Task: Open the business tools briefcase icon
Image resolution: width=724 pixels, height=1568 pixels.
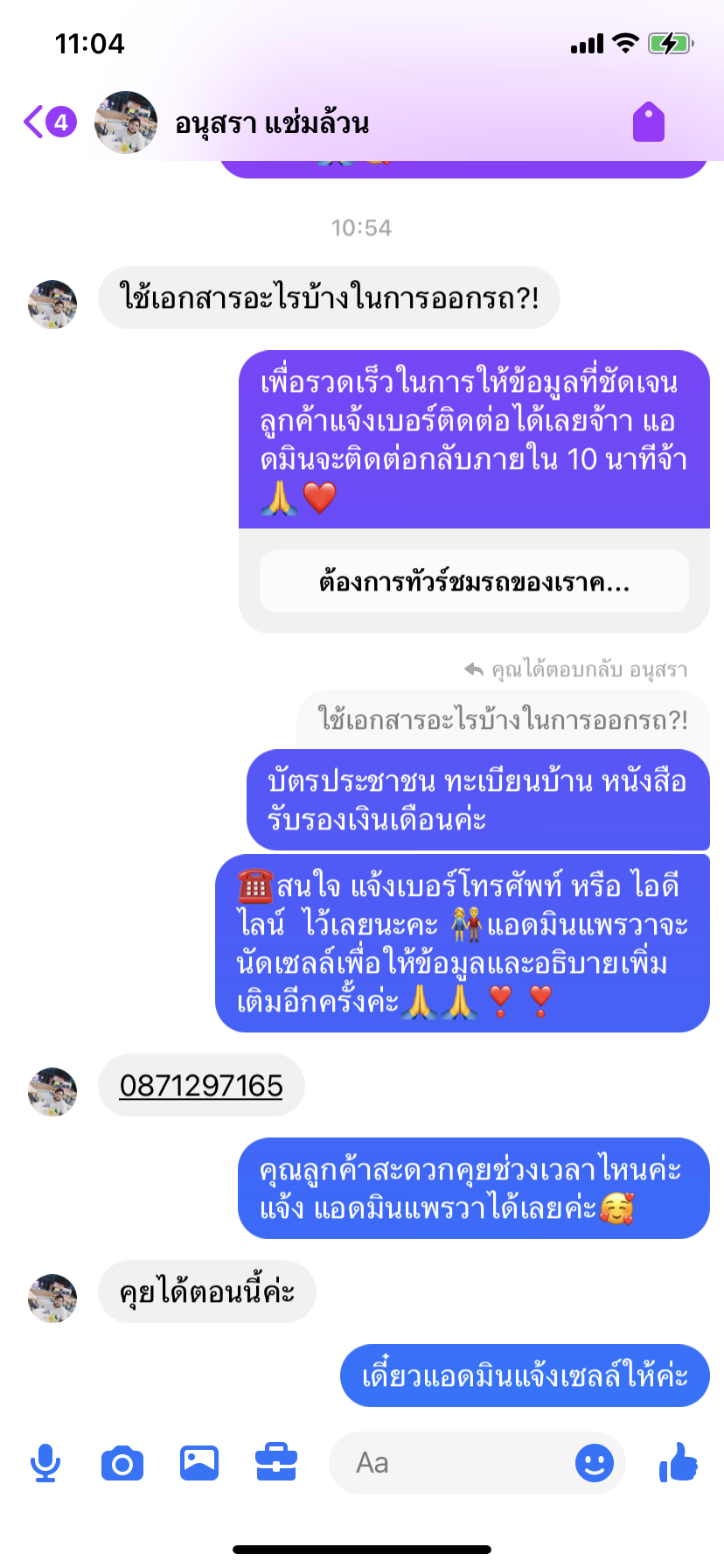Action: point(276,1463)
